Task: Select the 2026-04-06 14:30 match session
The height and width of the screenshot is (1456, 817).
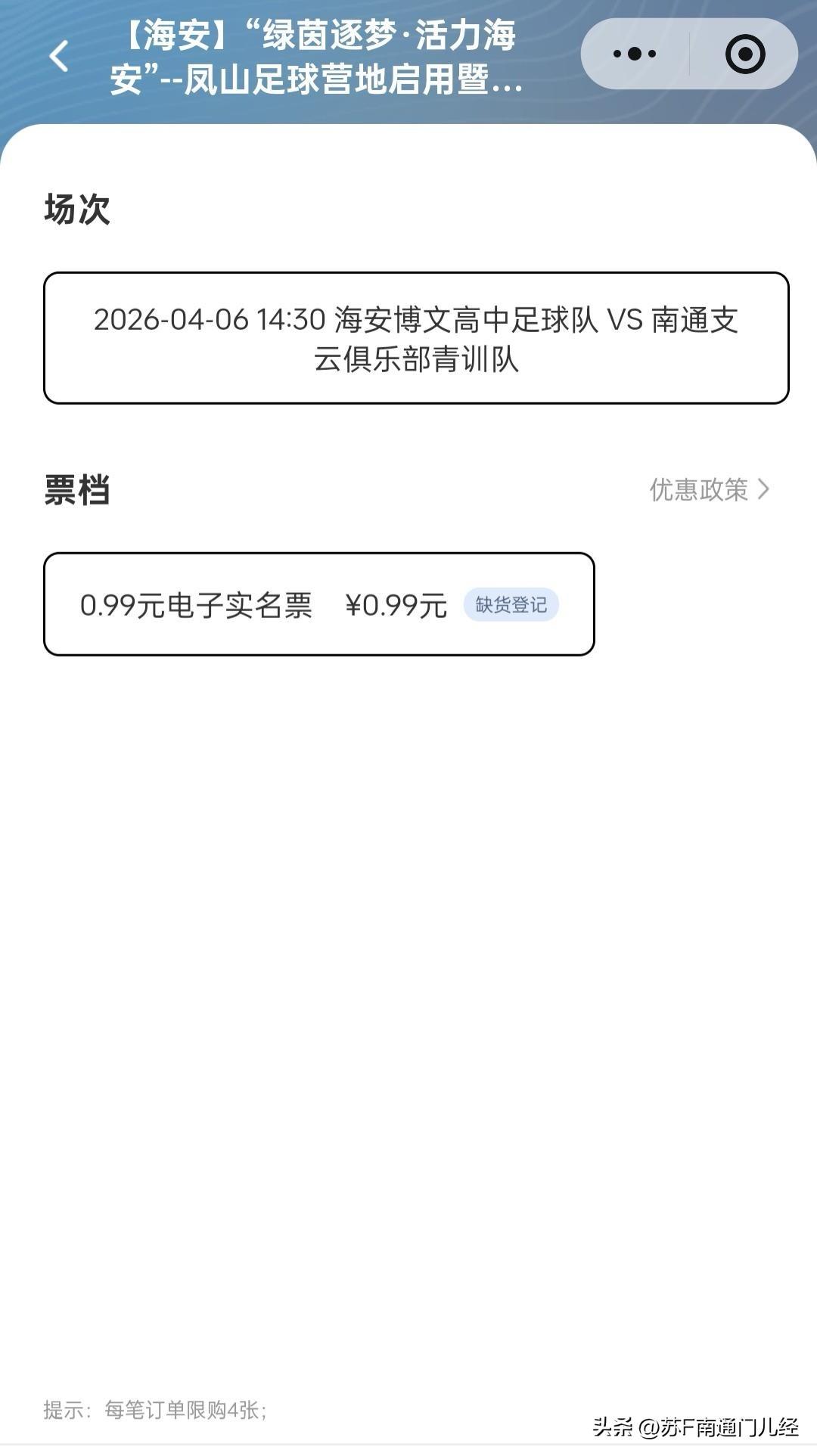Action: tap(415, 339)
